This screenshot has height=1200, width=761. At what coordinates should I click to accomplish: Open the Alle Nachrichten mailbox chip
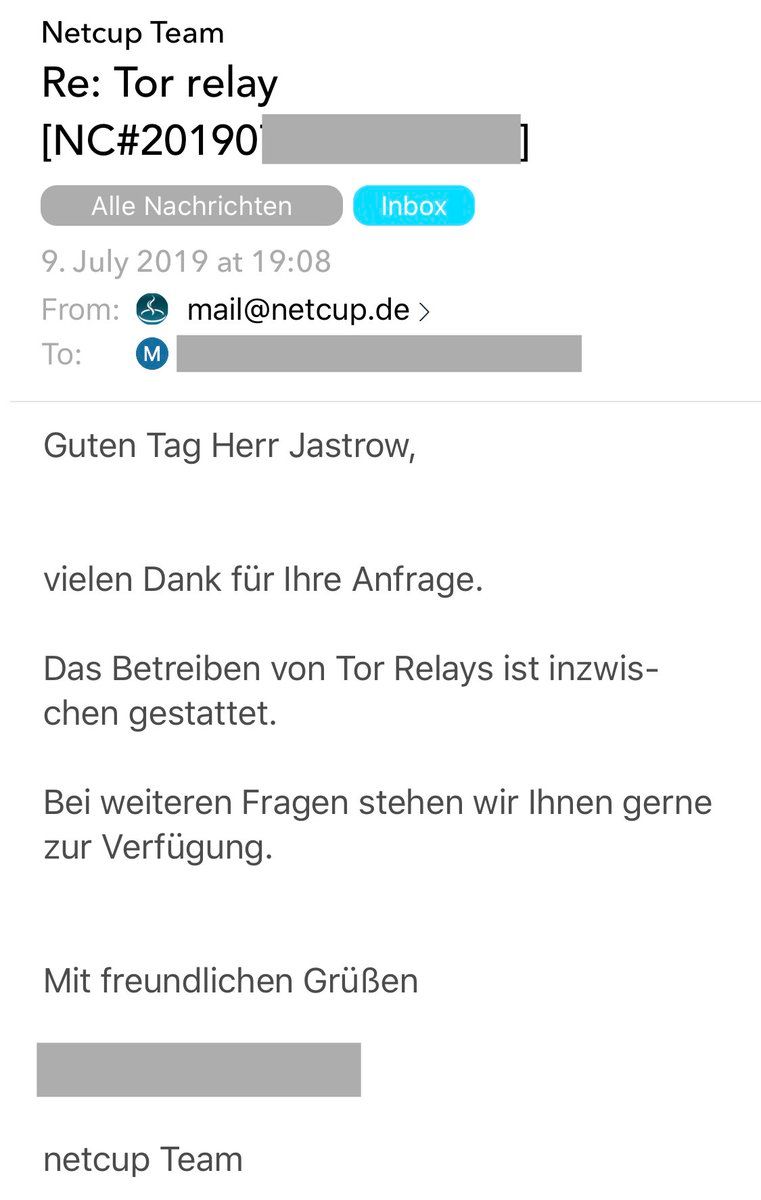191,206
